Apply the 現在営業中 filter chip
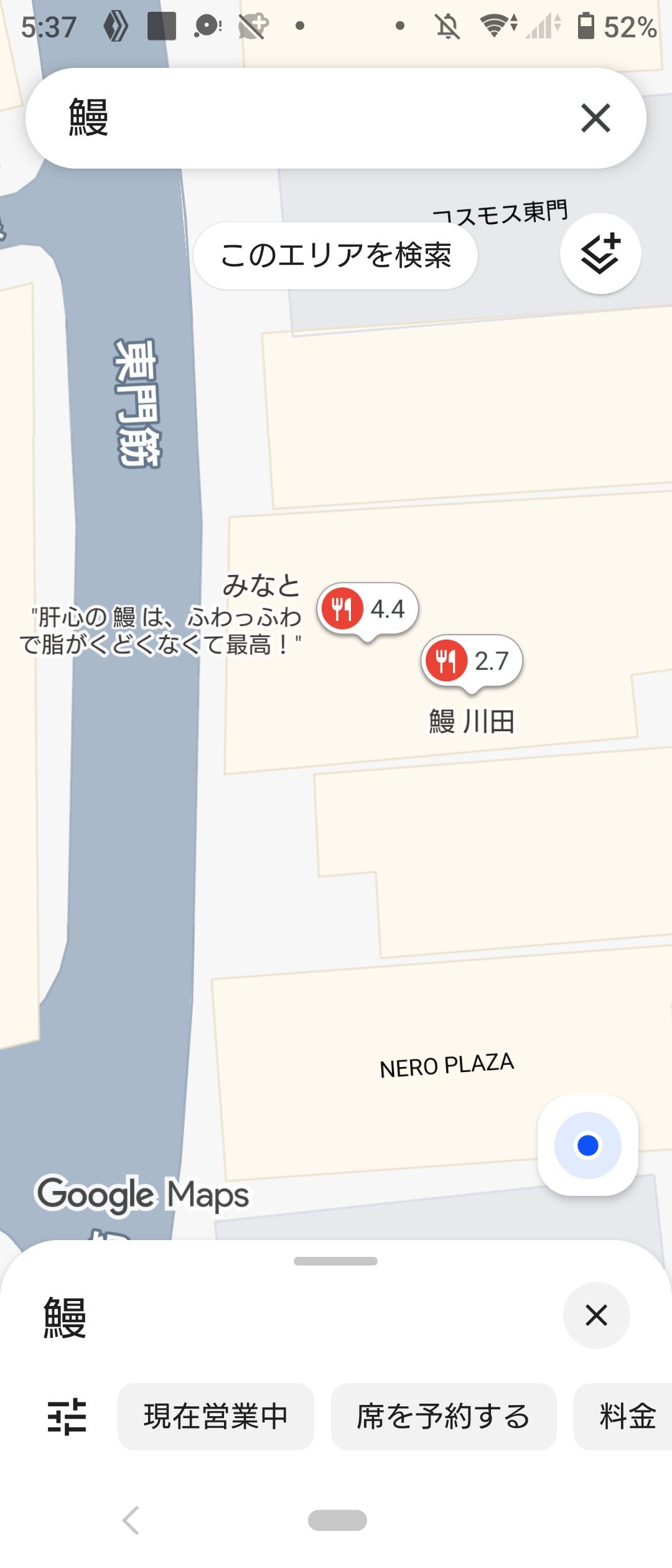Screen dimensions: 672x1568 tap(215, 1416)
